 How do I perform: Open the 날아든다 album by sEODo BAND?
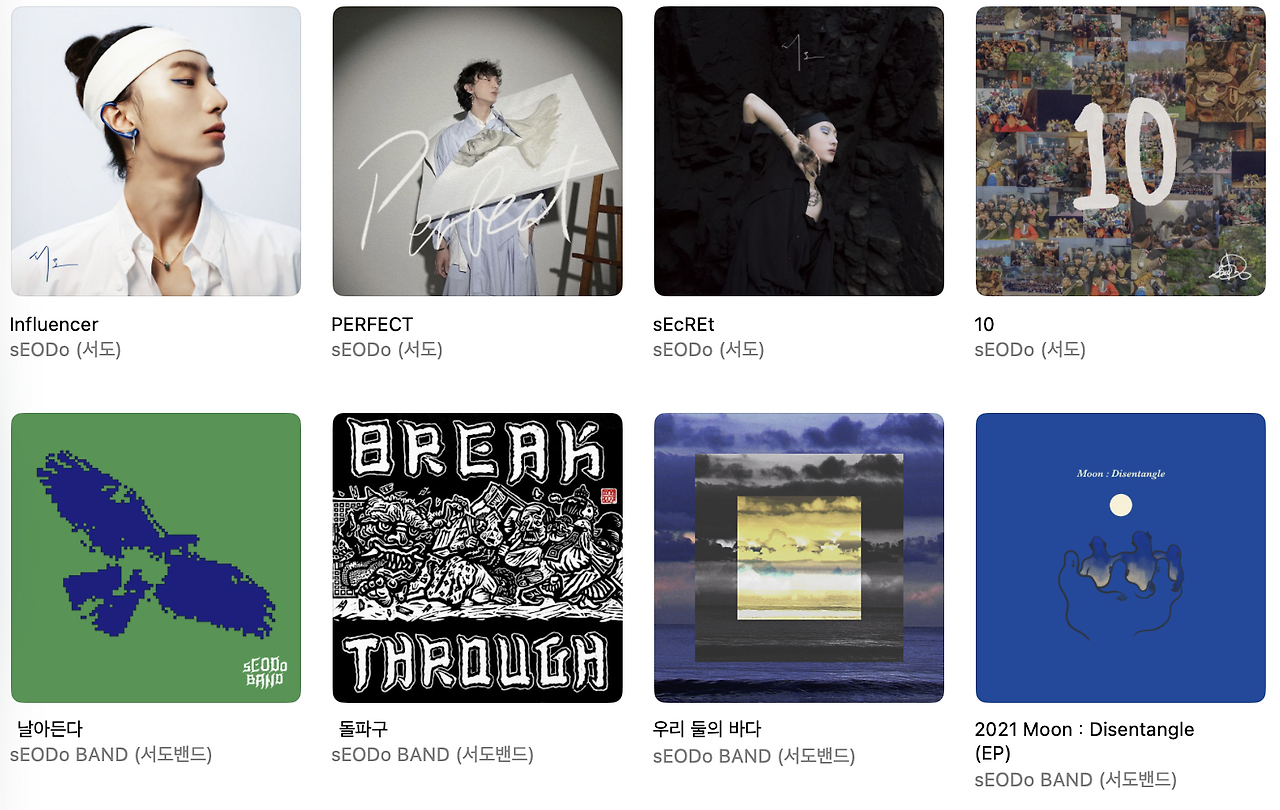click(x=155, y=558)
